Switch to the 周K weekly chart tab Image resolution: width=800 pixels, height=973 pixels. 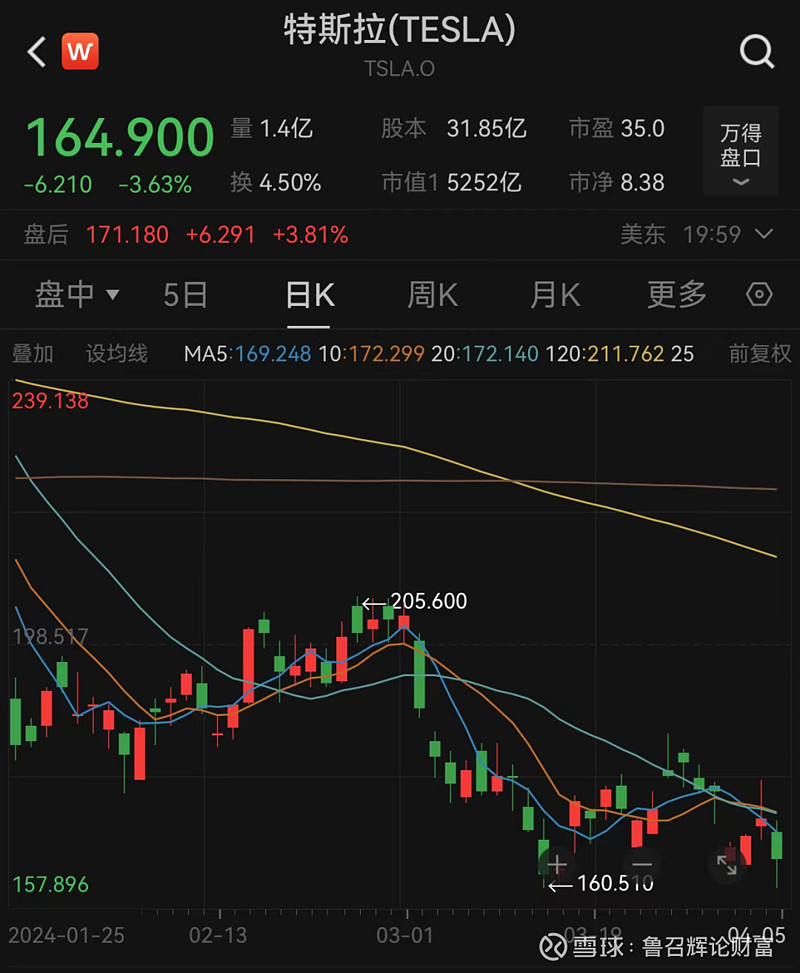coord(431,294)
